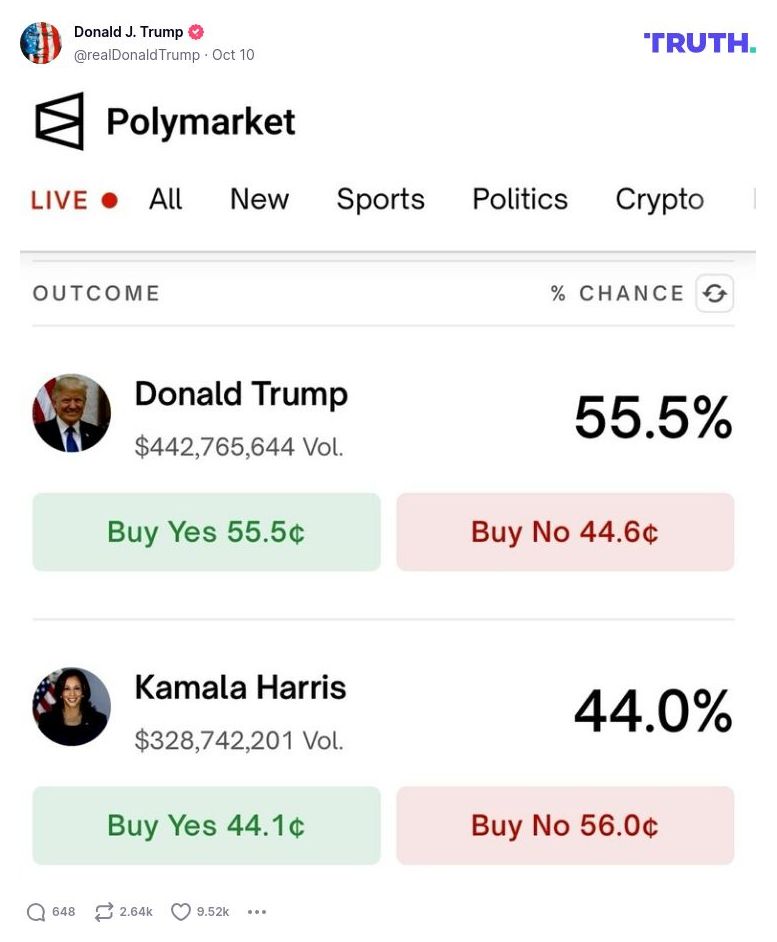Image resolution: width=777 pixels, height=942 pixels.
Task: Buy Yes at 44.1¢ for Harris
Action: click(207, 826)
